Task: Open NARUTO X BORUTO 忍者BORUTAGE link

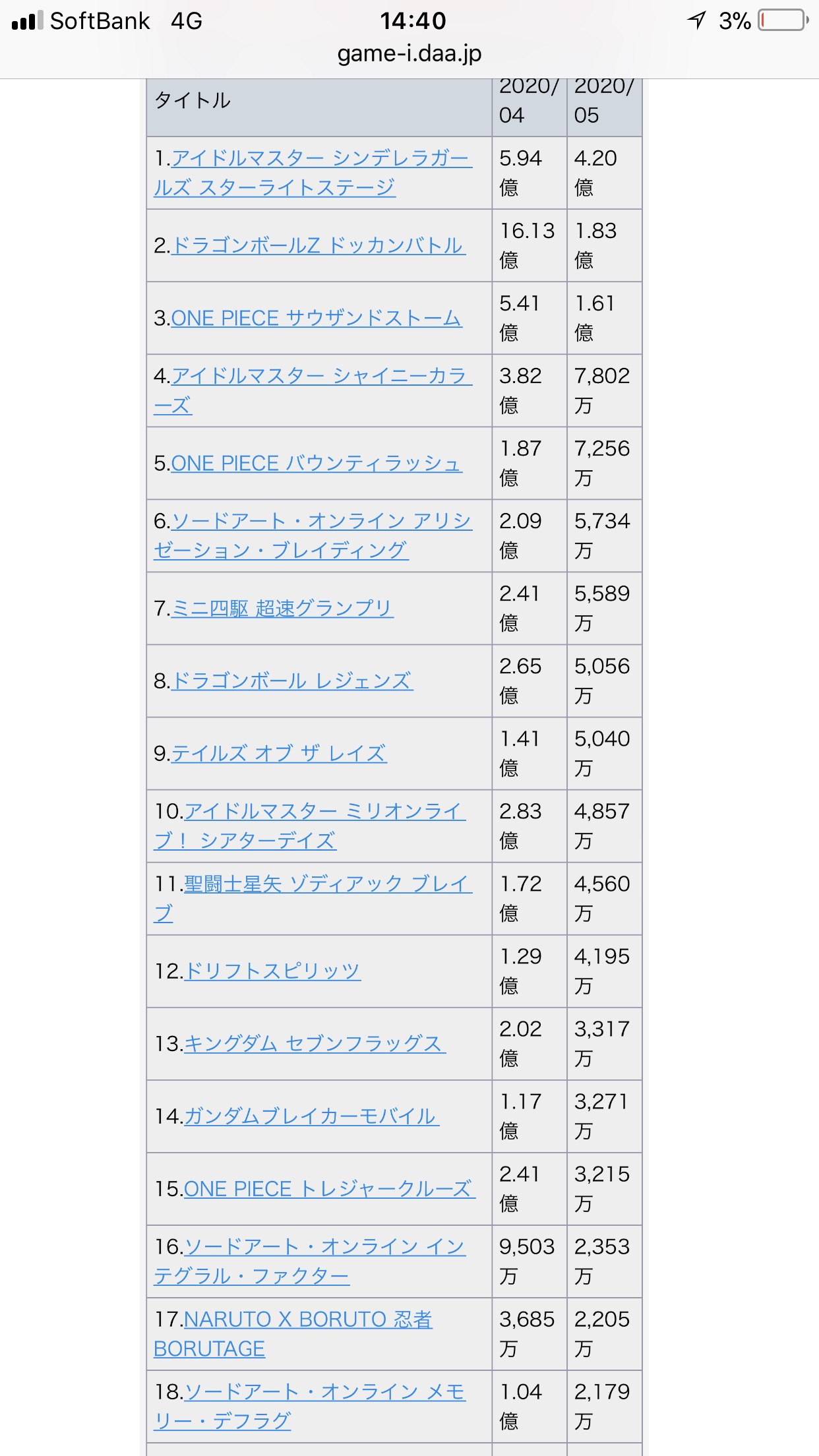Action: (293, 1333)
